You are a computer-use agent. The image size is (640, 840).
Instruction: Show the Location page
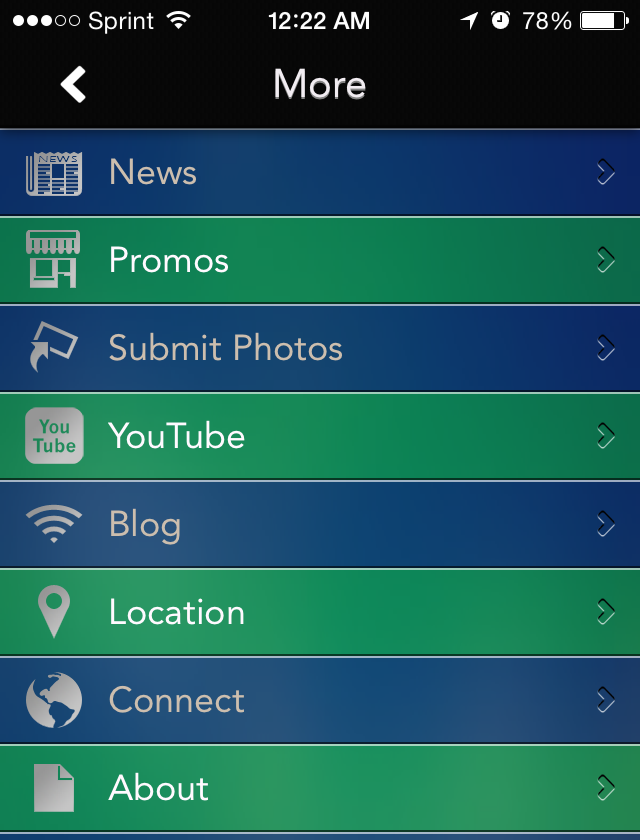tap(320, 613)
